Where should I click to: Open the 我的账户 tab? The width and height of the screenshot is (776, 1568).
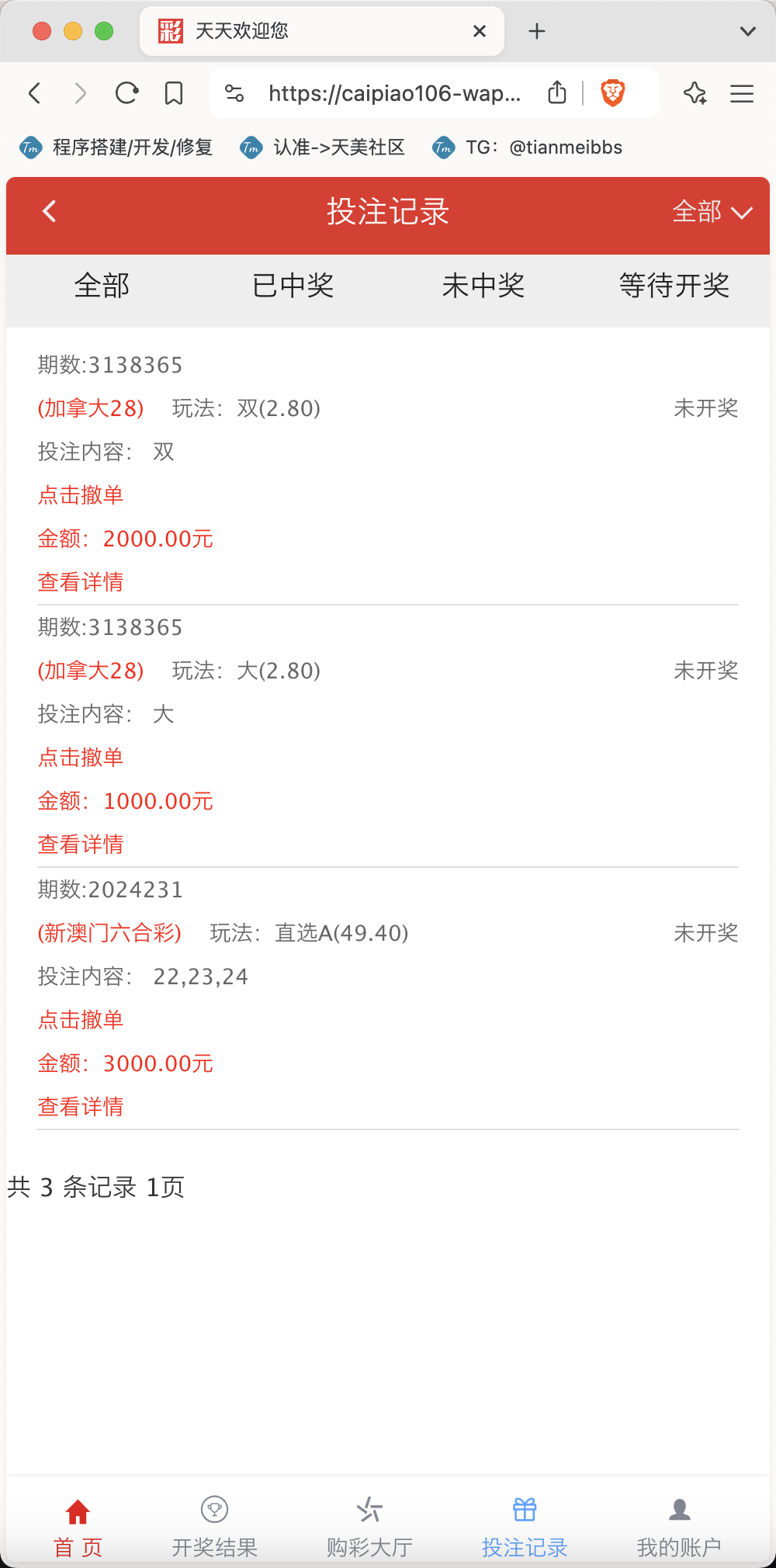pos(679,1528)
